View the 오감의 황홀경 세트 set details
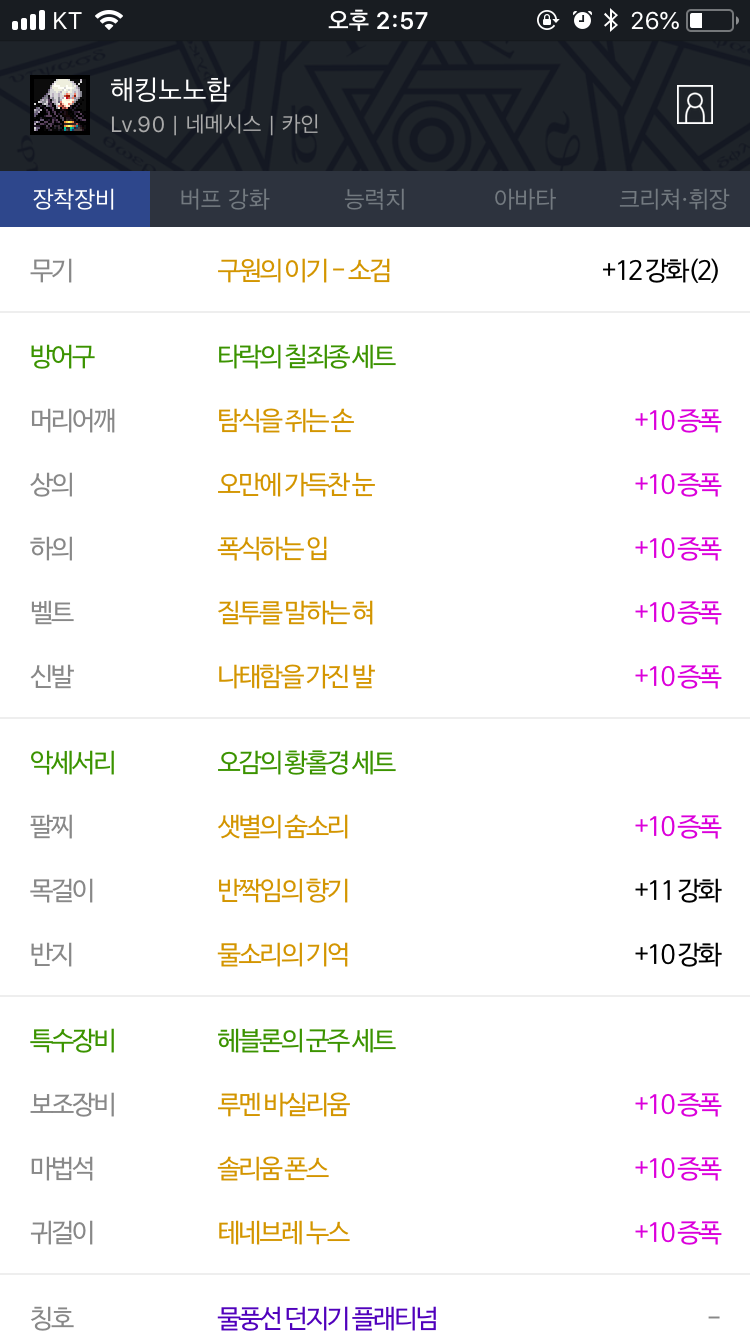 (307, 763)
